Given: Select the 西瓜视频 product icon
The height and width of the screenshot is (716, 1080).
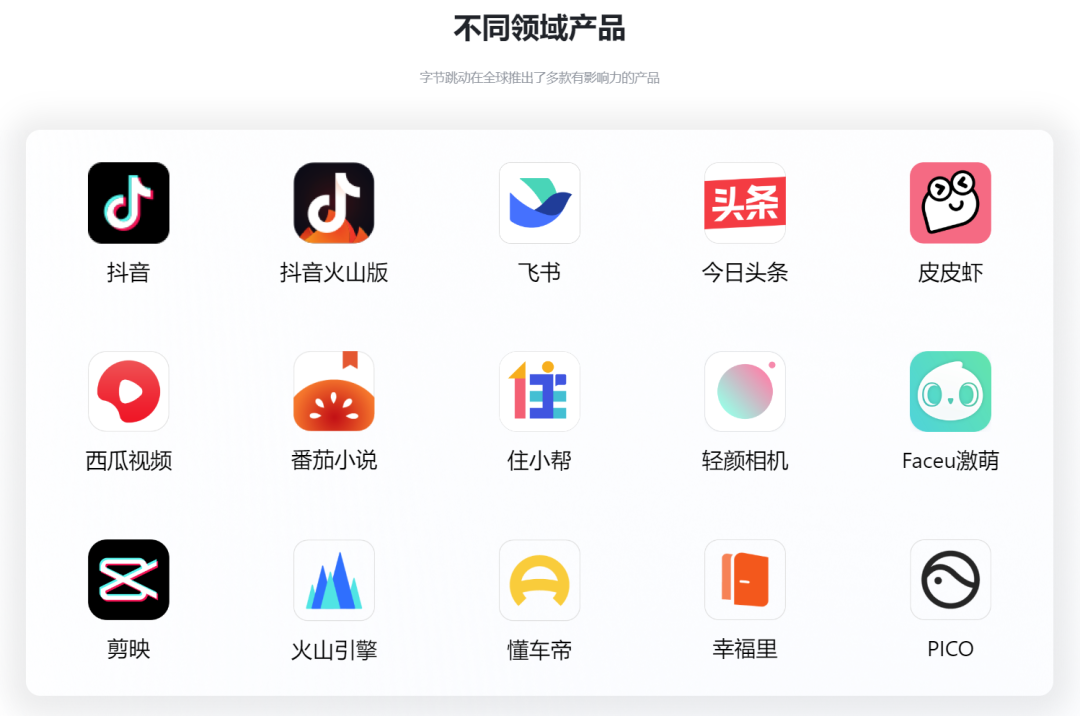Looking at the screenshot, I should pos(128,391).
